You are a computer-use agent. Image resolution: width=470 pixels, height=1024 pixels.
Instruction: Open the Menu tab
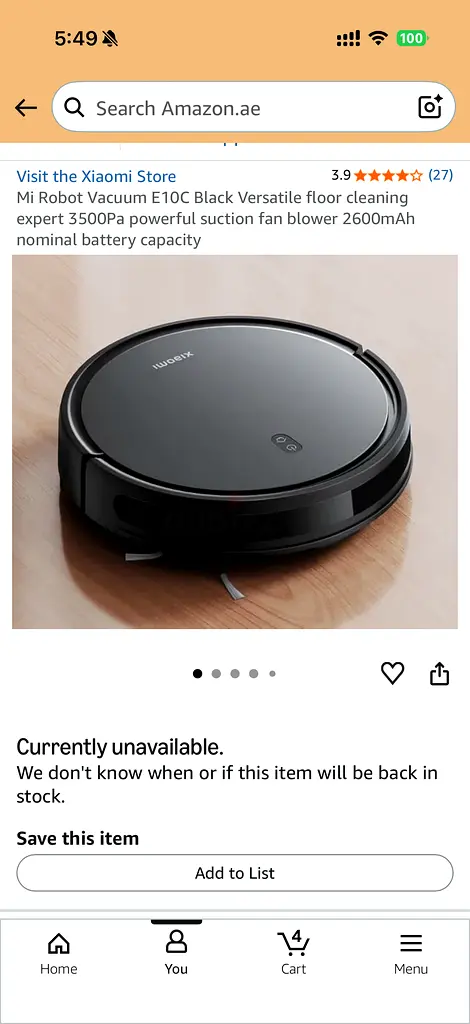[x=411, y=953]
